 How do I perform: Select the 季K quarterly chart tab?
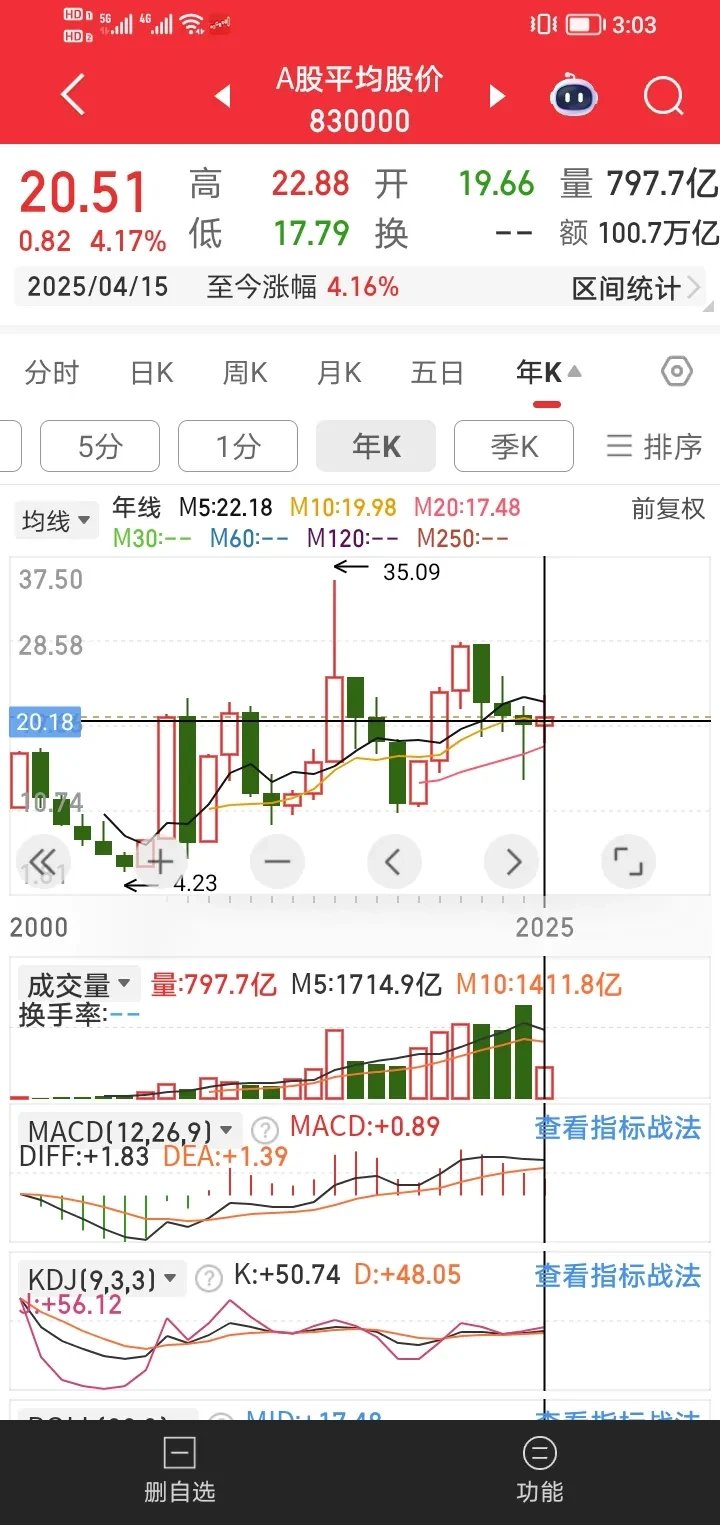513,447
